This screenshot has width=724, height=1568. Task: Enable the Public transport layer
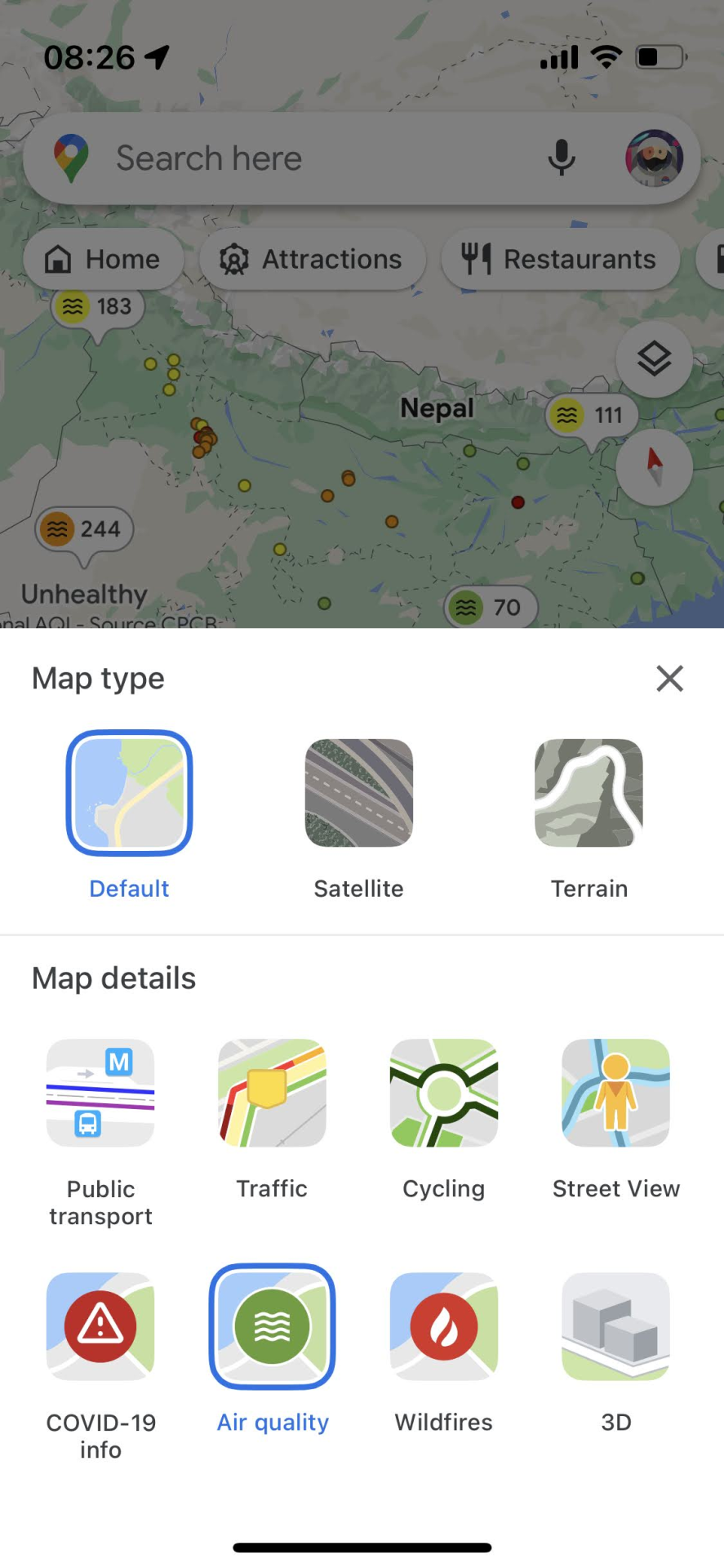100,1093
